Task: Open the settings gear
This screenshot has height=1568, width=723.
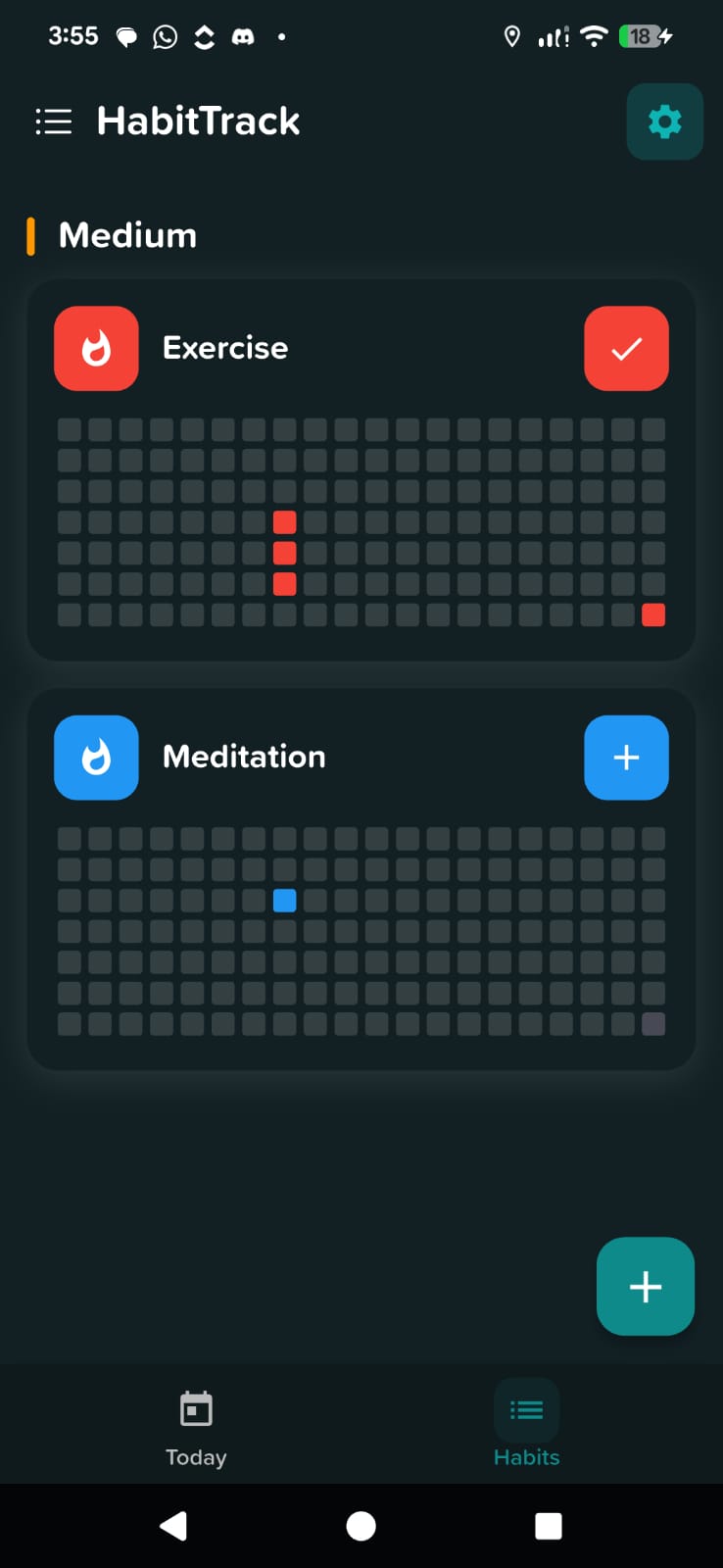Action: click(664, 122)
